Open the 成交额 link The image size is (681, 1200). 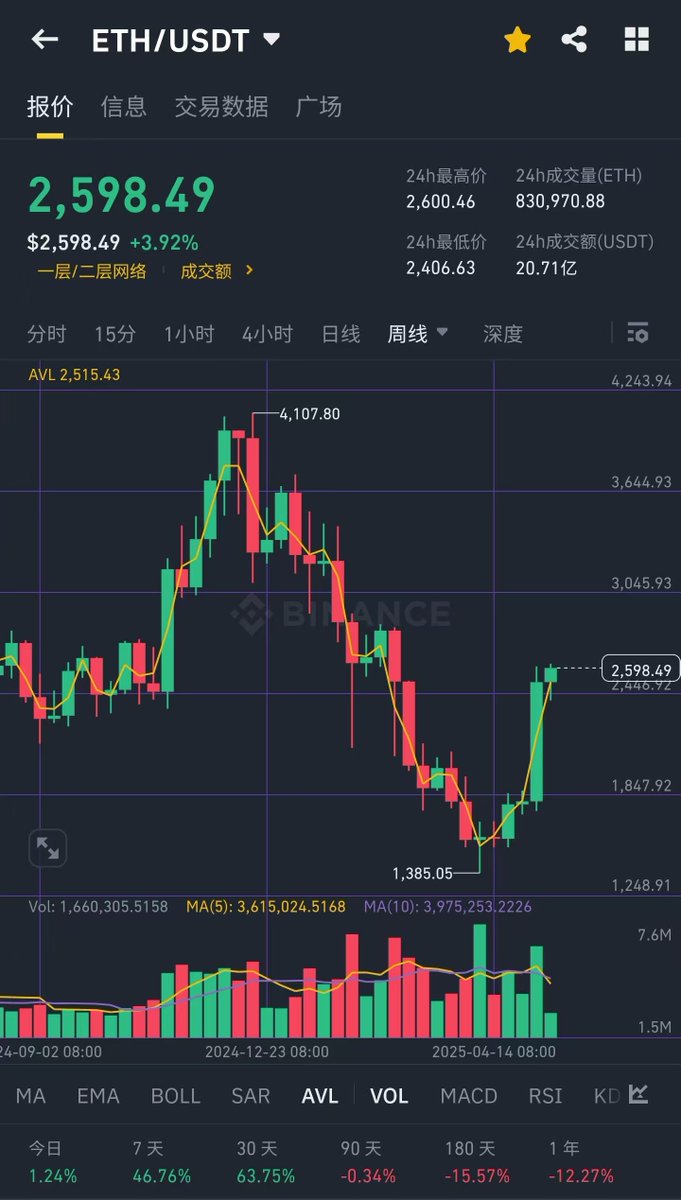(217, 271)
